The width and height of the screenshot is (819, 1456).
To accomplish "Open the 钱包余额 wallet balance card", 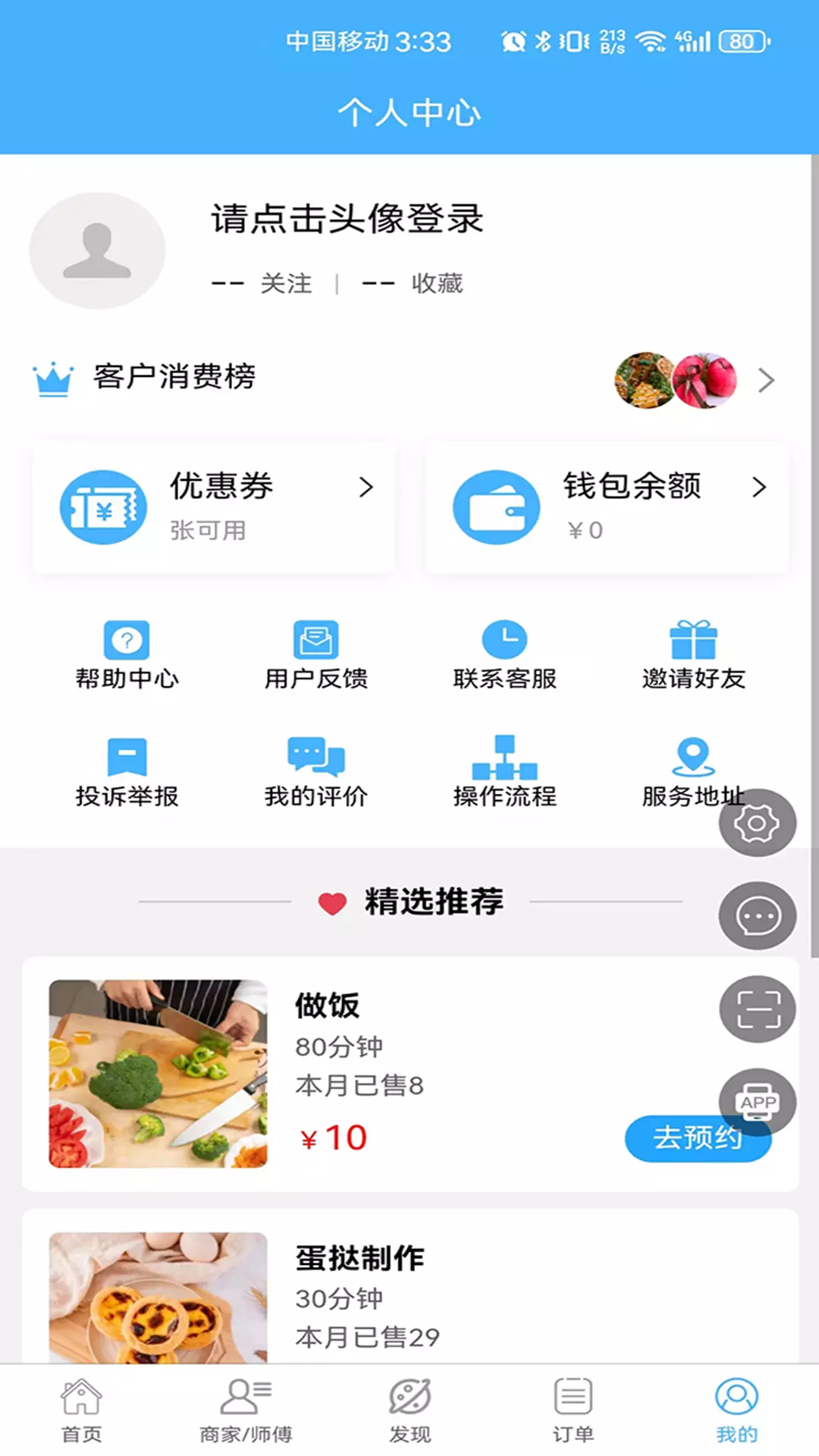I will pos(607,507).
